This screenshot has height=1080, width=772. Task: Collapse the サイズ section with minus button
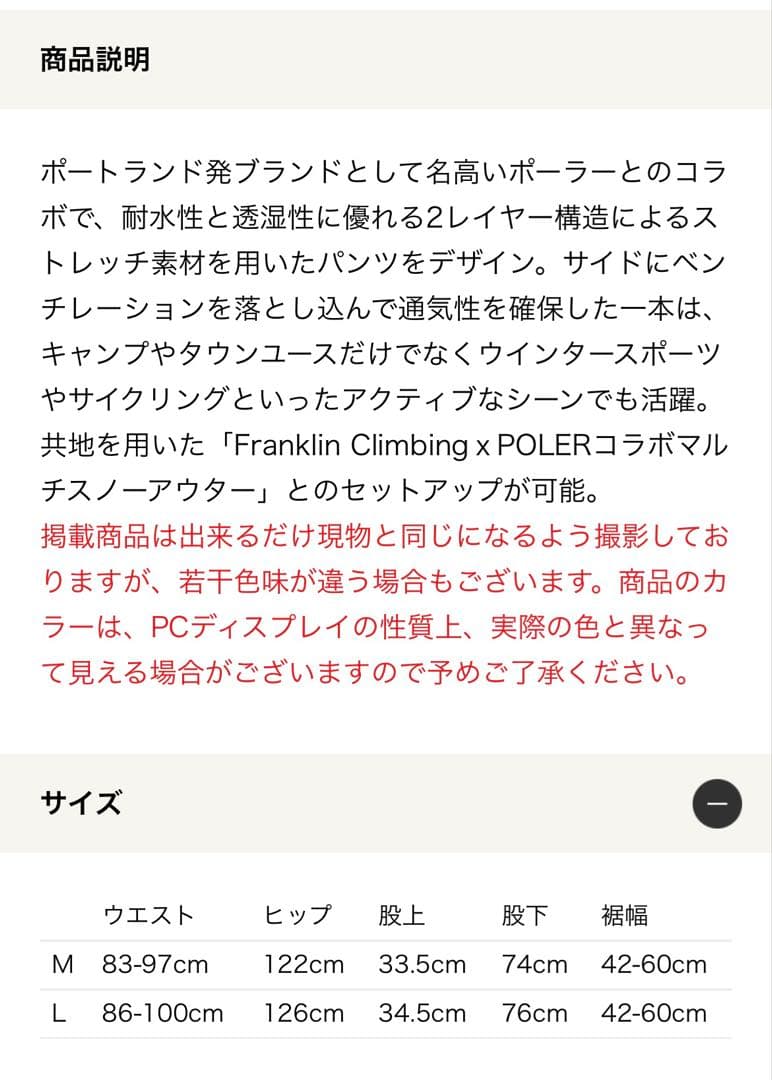click(715, 803)
